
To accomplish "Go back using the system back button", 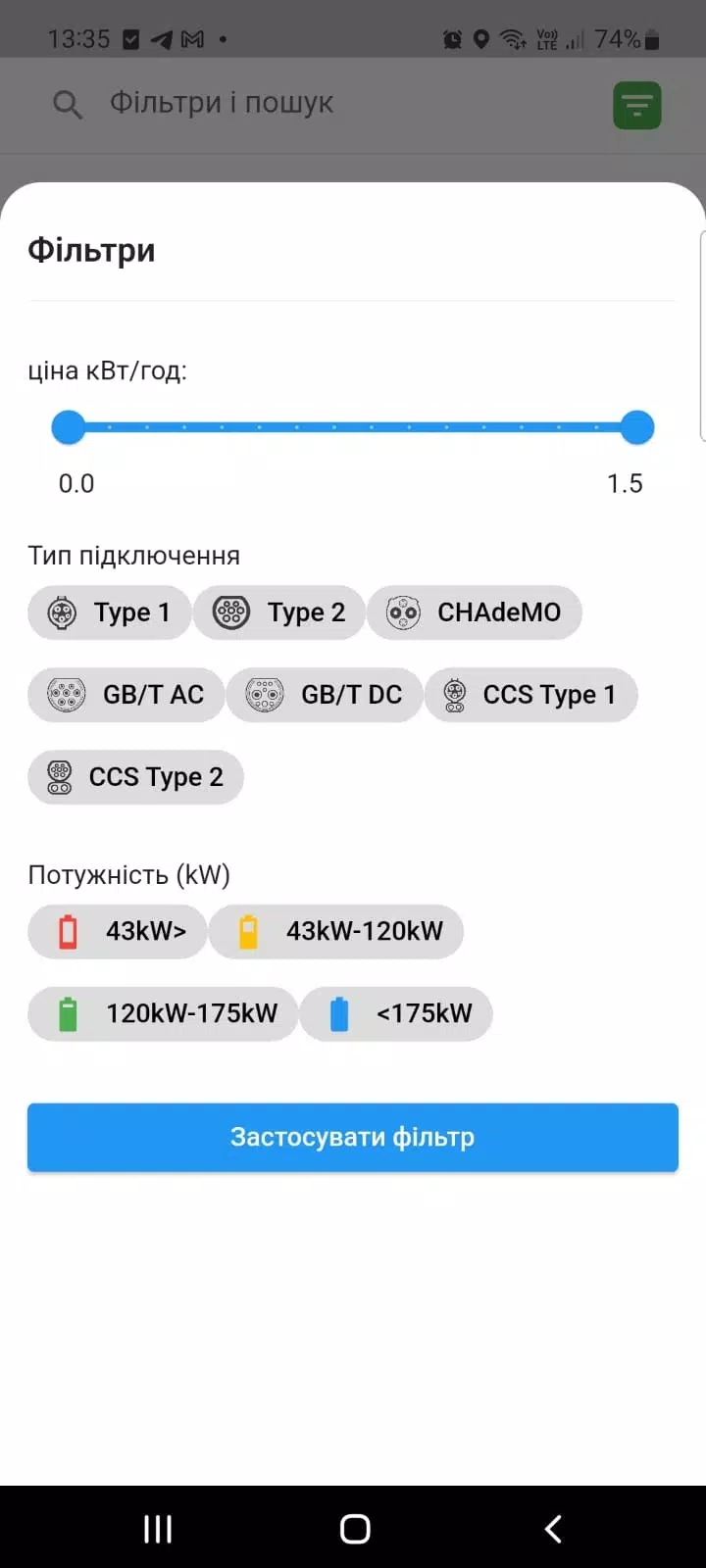I will pos(553,1529).
